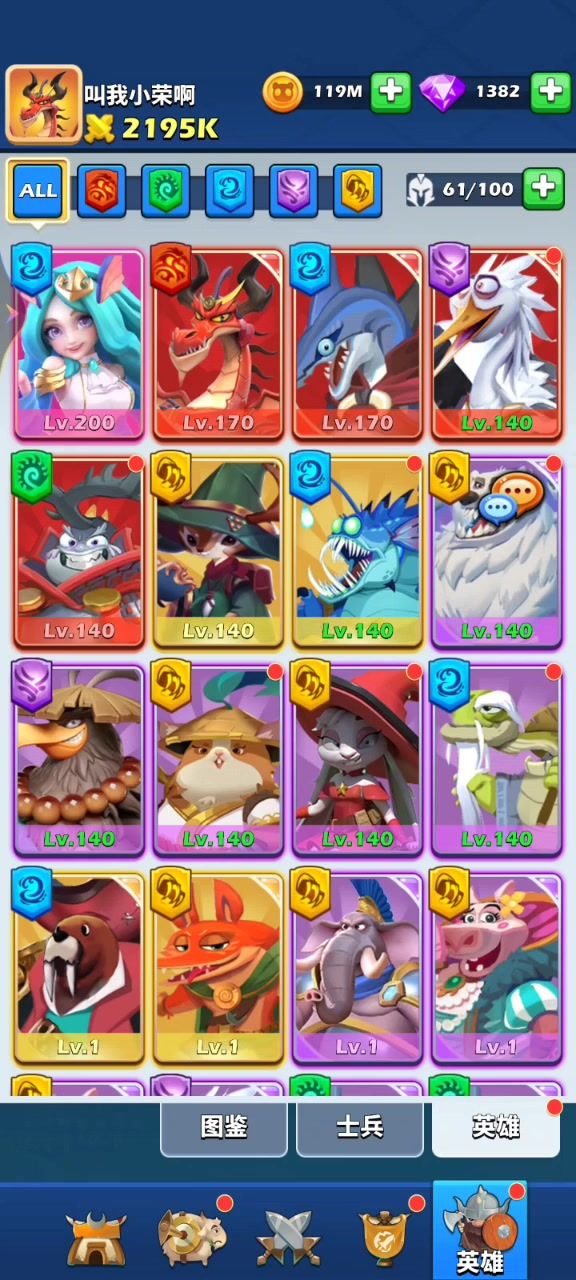Switch to the 图鉴 tab
This screenshot has width=576, height=1280.
[x=224, y=1127]
